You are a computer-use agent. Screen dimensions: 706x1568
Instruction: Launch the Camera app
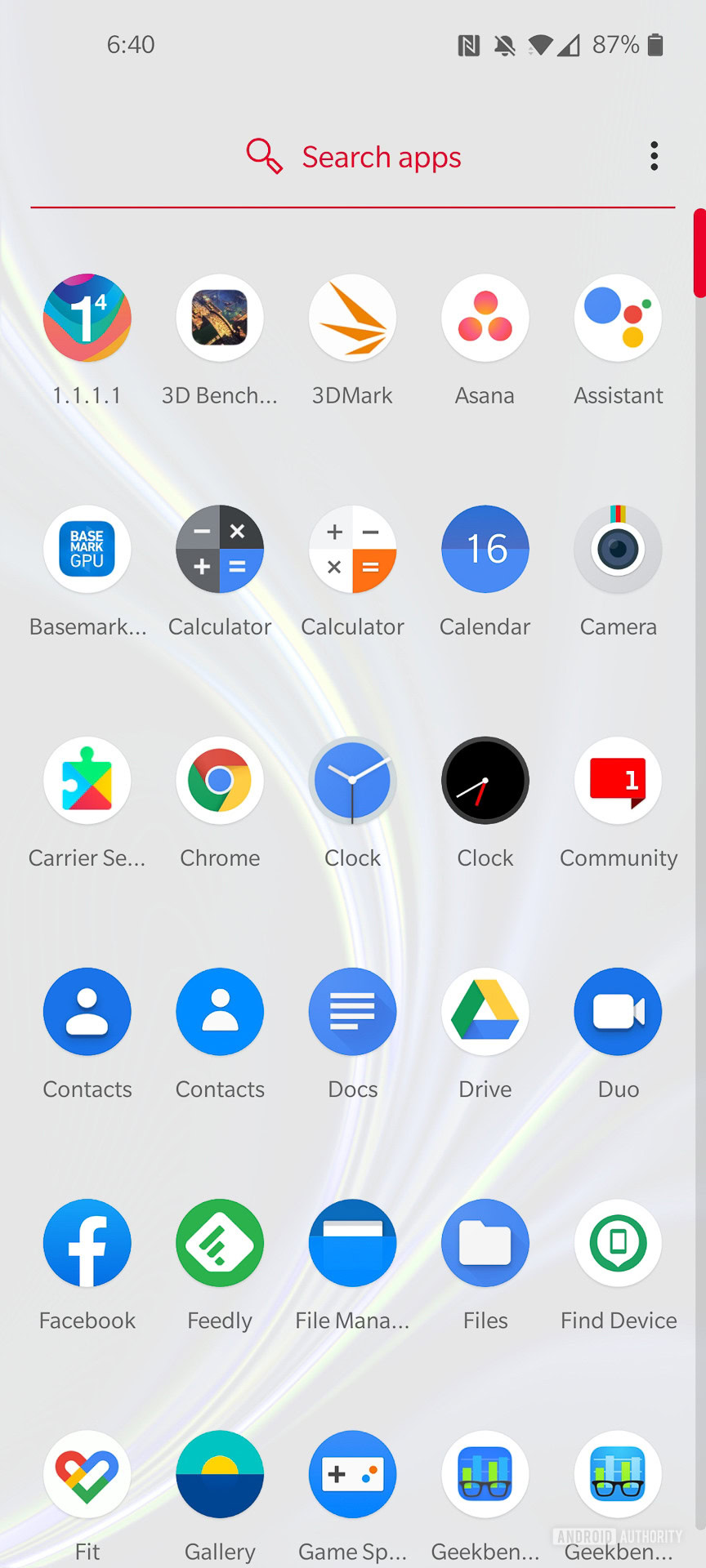coord(618,549)
